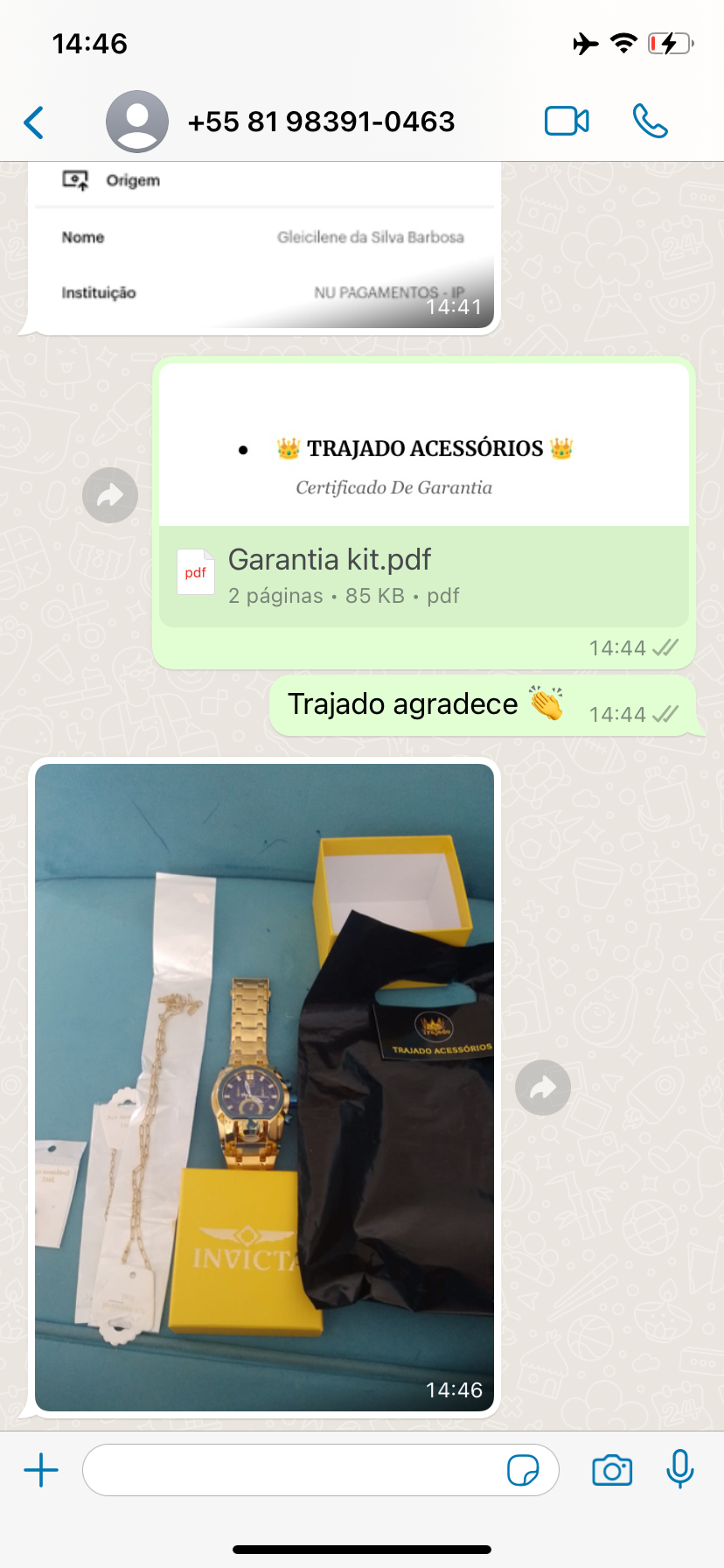Start a video call

pos(567,122)
